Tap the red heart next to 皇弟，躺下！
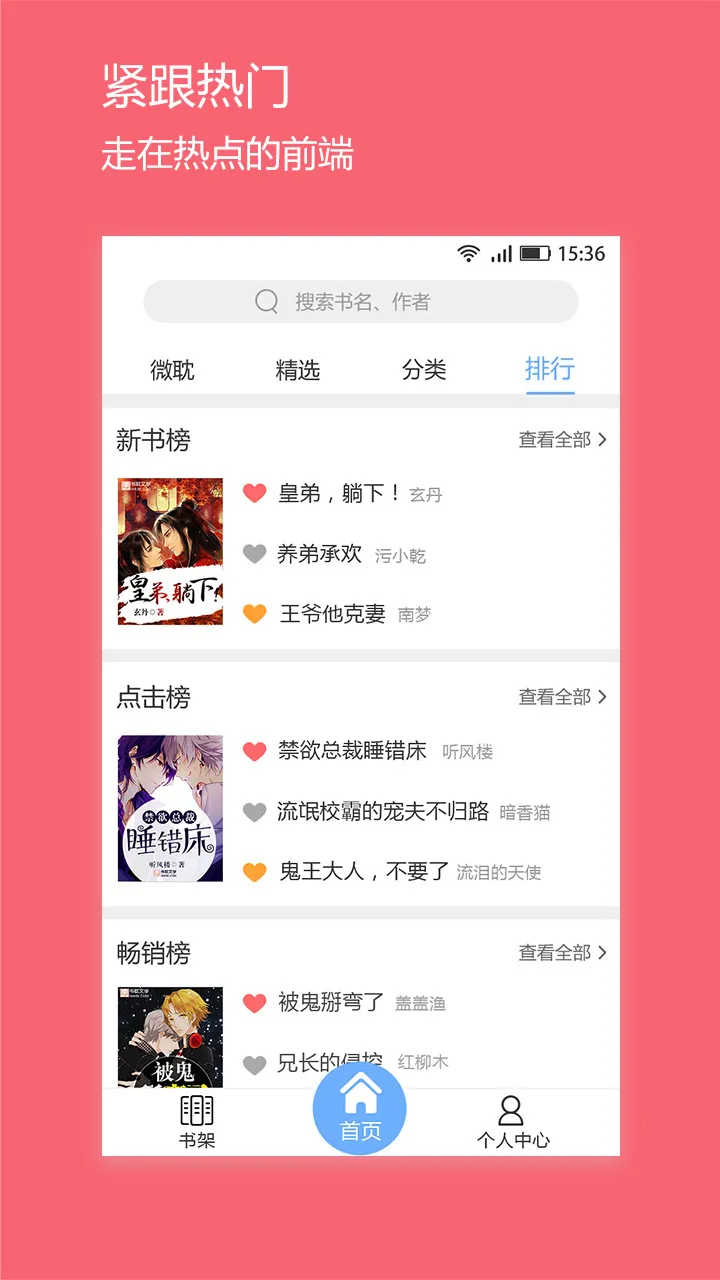Viewport: 720px width, 1280px height. coord(253,493)
